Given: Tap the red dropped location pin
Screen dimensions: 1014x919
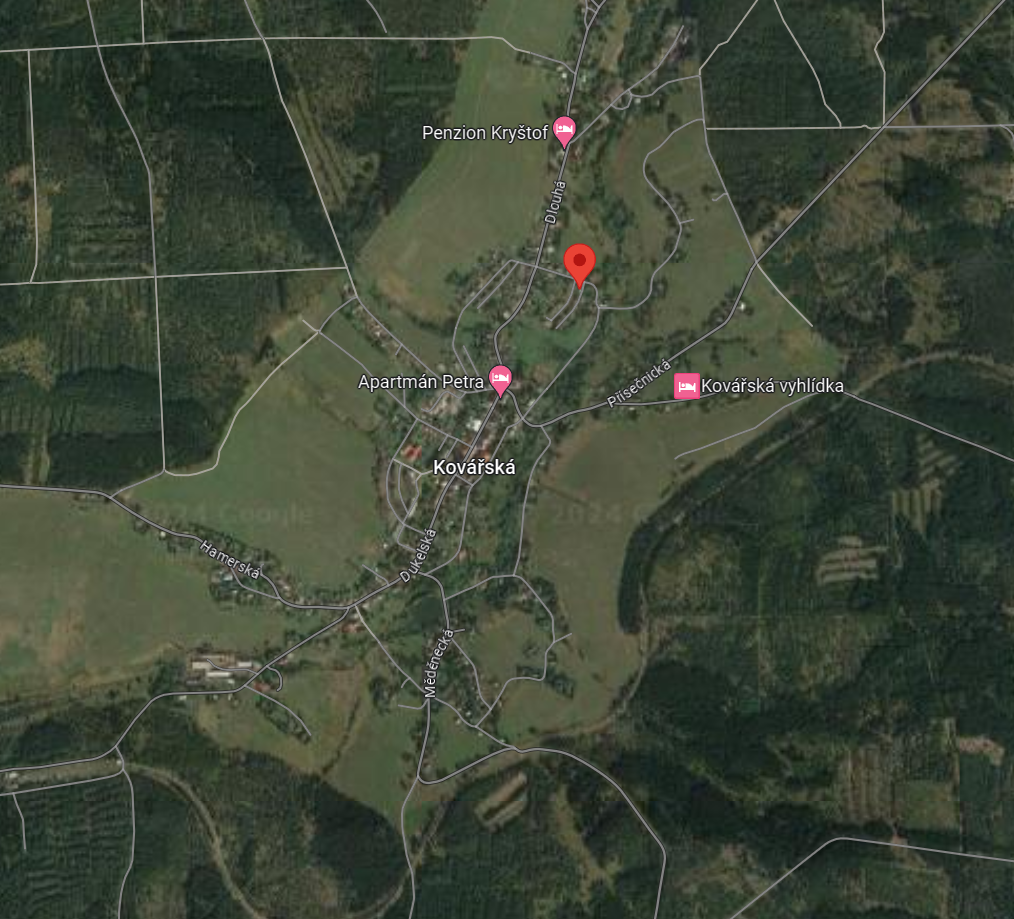Looking at the screenshot, I should point(580,264).
